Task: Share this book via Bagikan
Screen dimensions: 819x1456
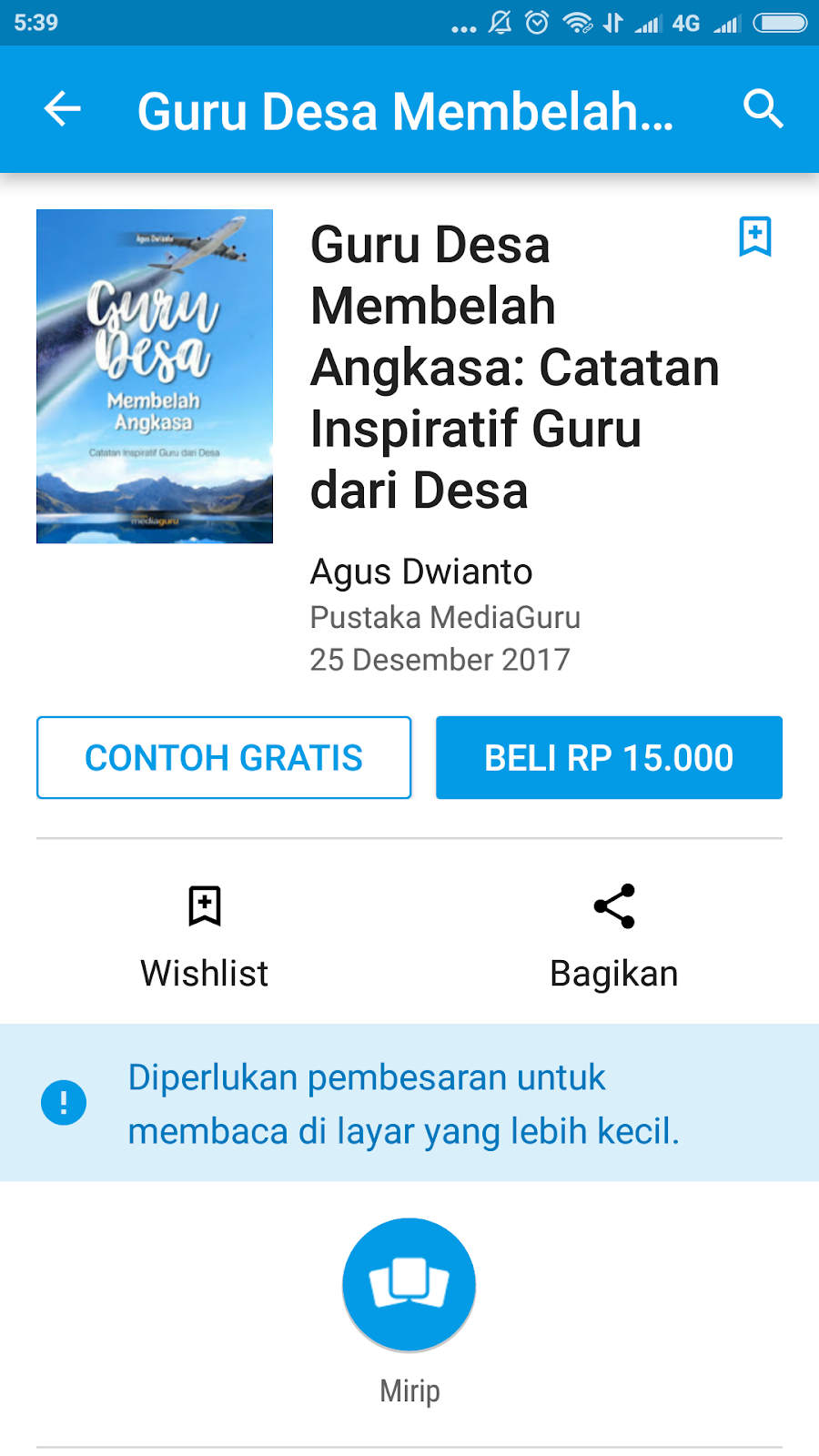Action: [614, 935]
